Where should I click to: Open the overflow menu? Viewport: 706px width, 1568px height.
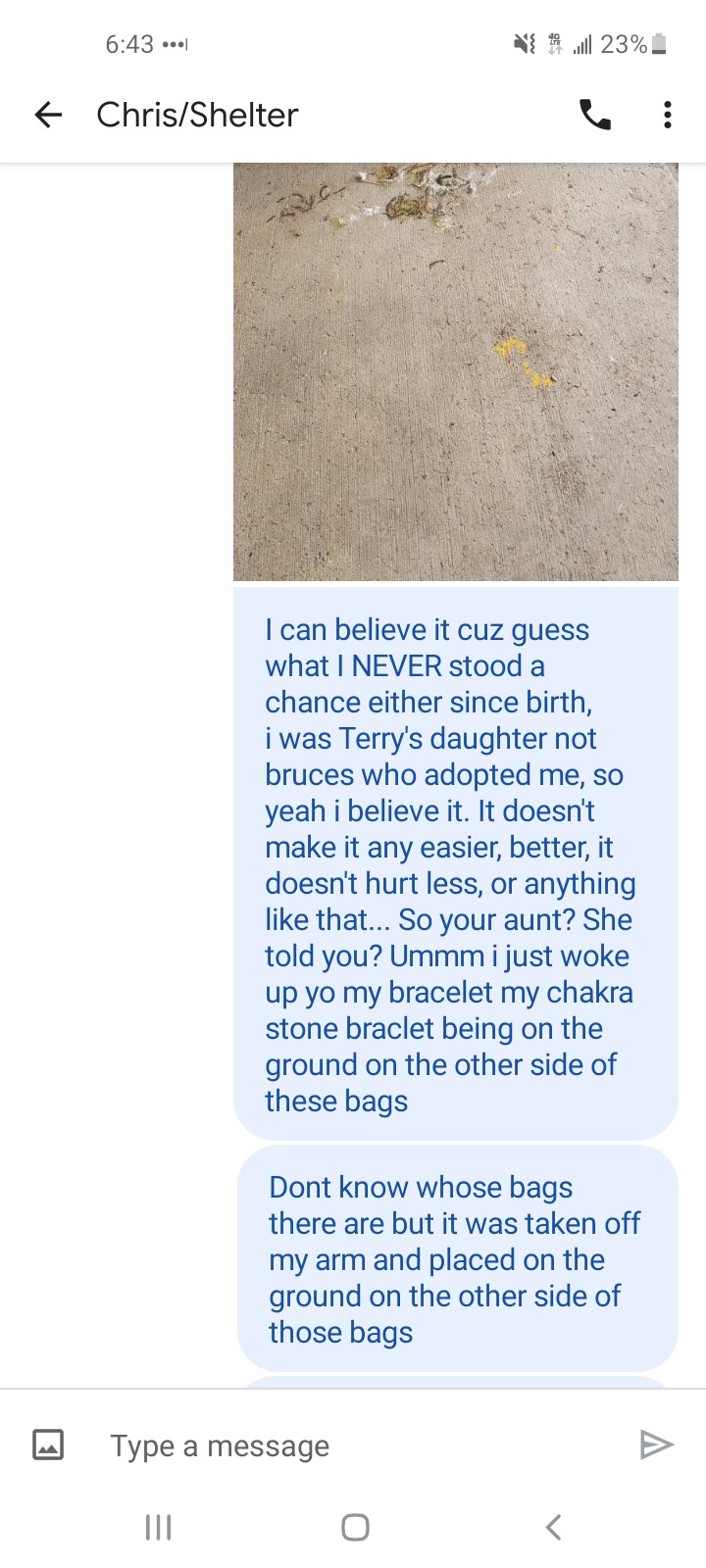pos(667,116)
